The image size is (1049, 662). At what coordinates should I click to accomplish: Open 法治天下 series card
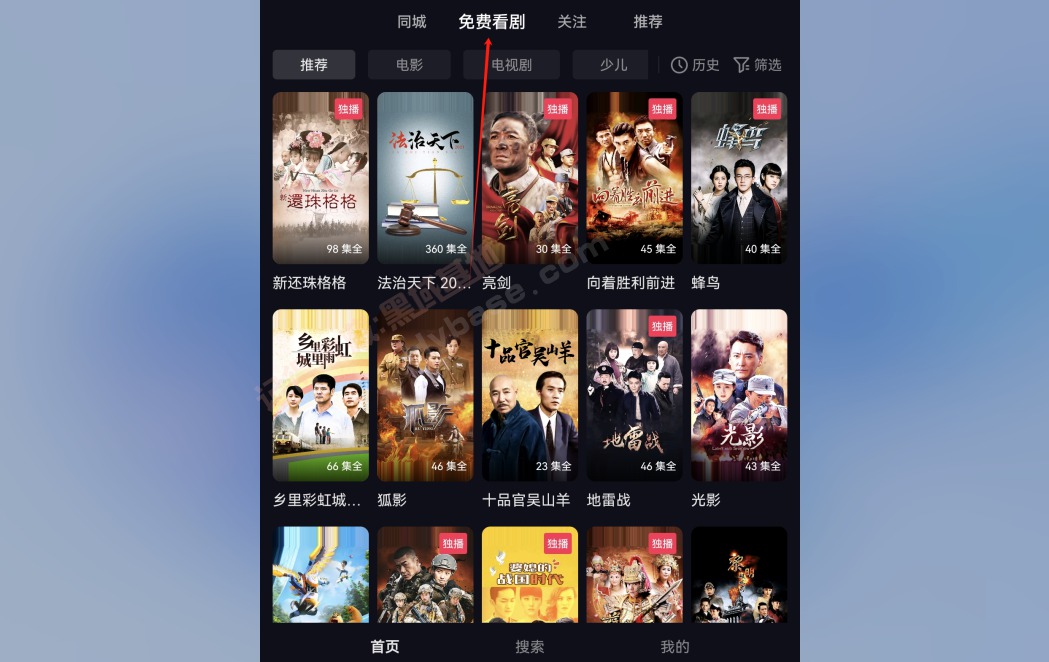[425, 178]
